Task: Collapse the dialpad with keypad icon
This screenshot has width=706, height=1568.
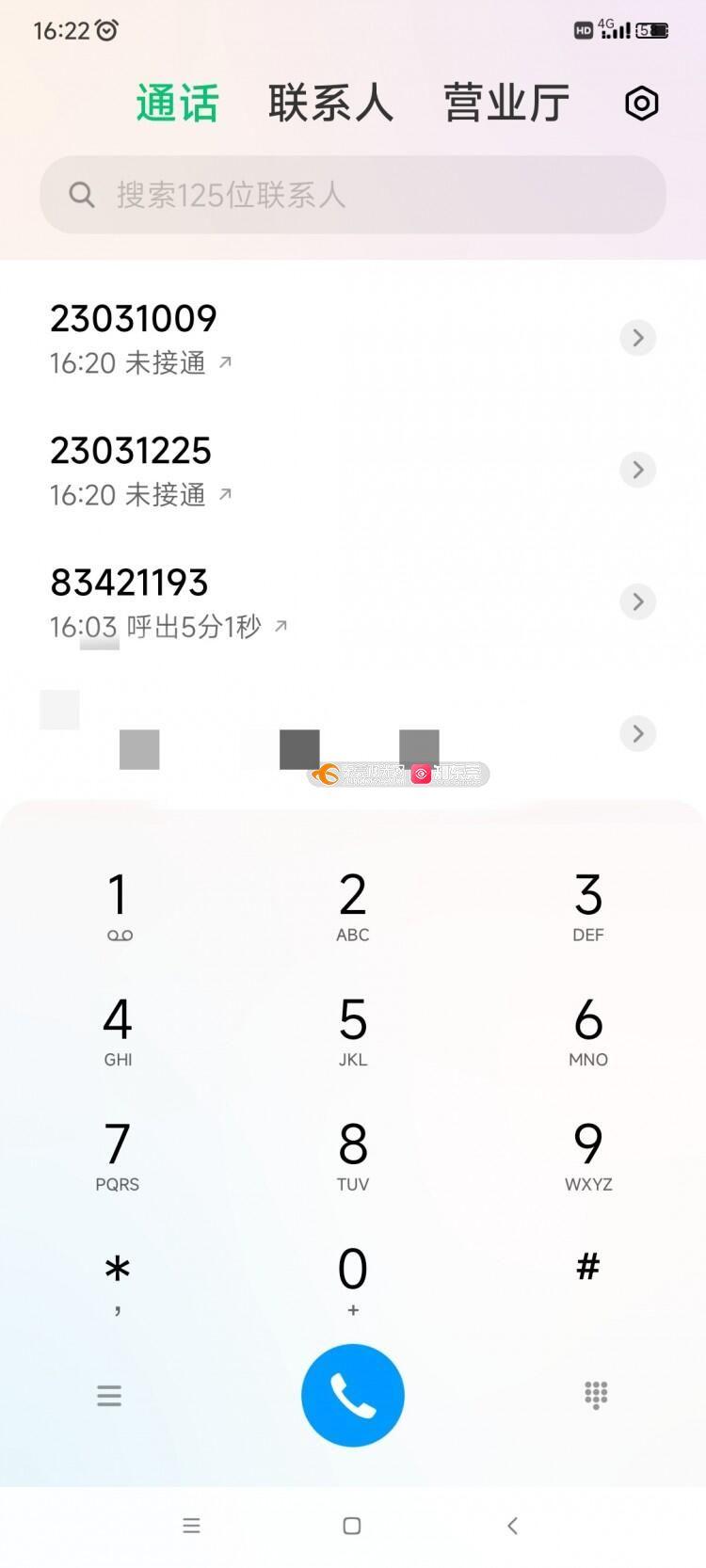Action: tap(596, 1395)
